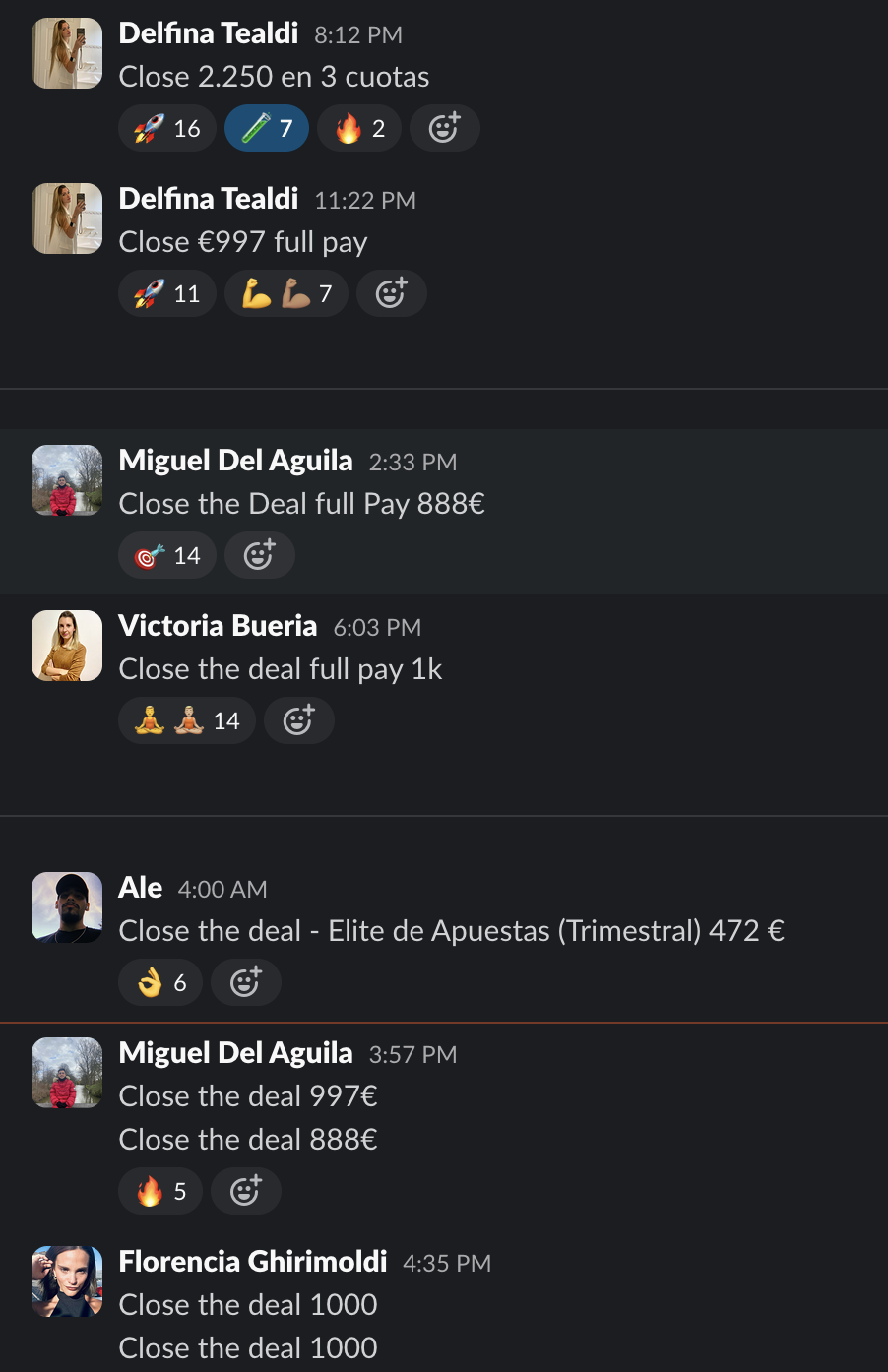The image size is (888, 1372).
Task: Tap flexed biceps reaction with 7
Action: 285,293
